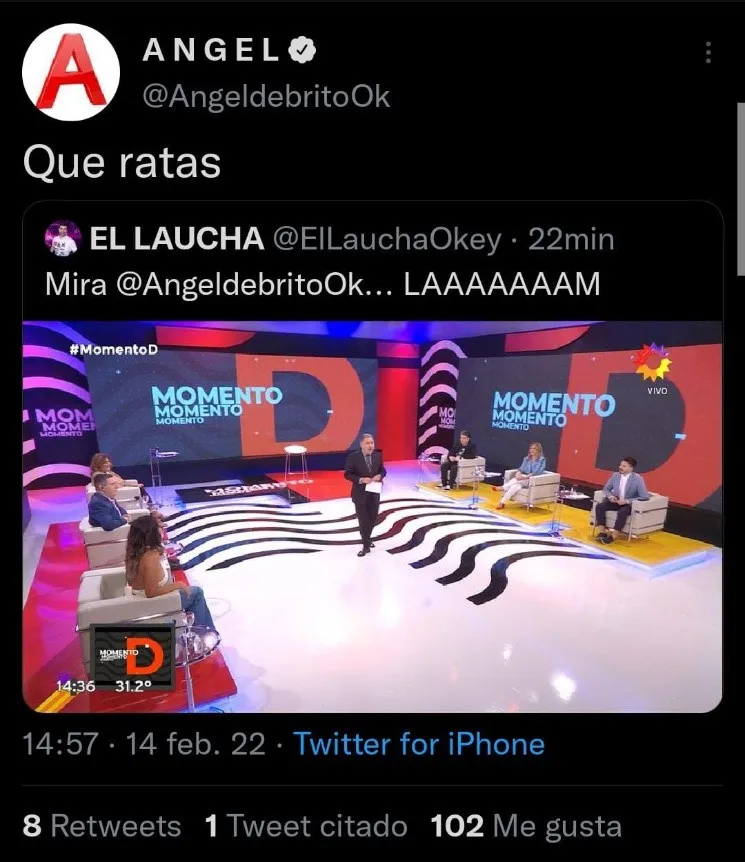View the 1 Tweet citado list
This screenshot has width=745, height=862.
[x=306, y=826]
